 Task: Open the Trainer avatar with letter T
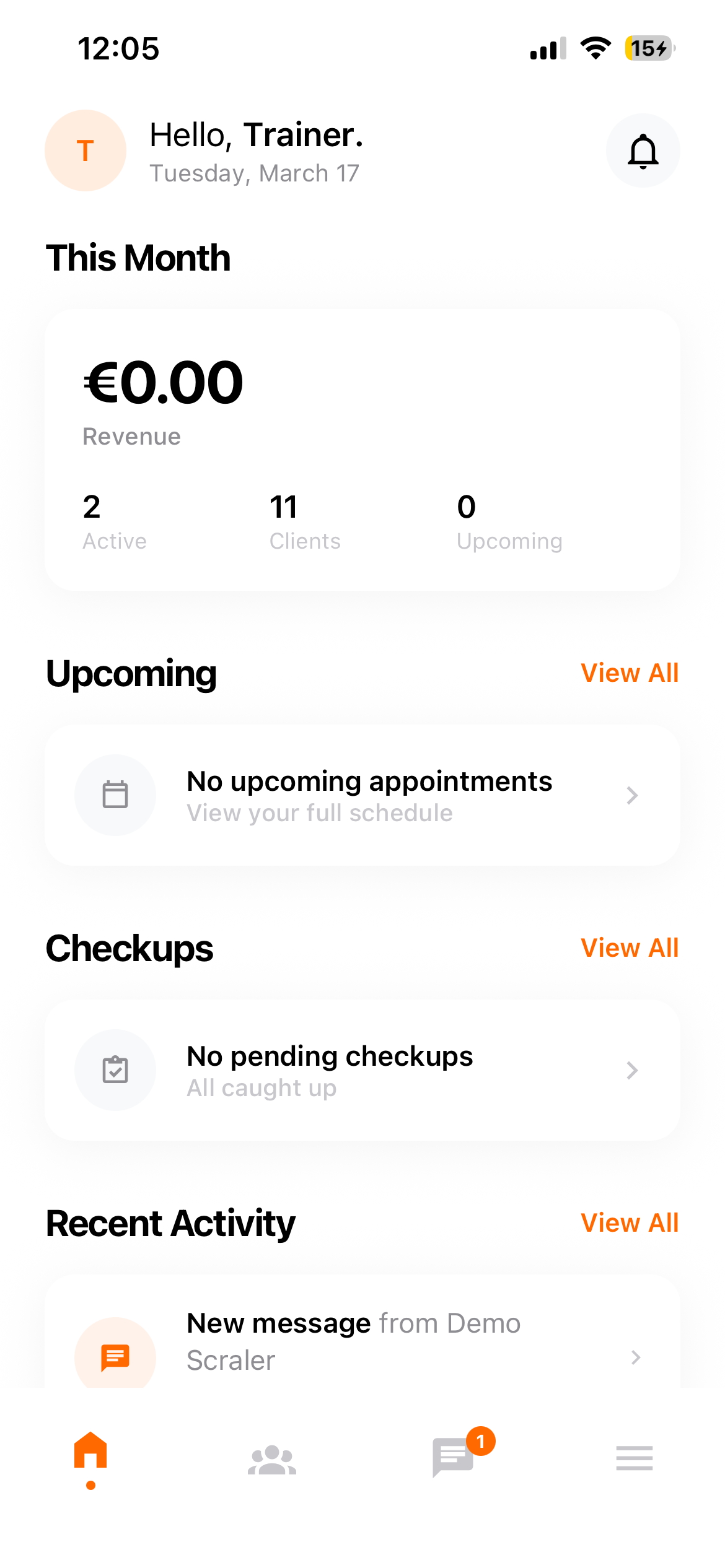point(85,150)
